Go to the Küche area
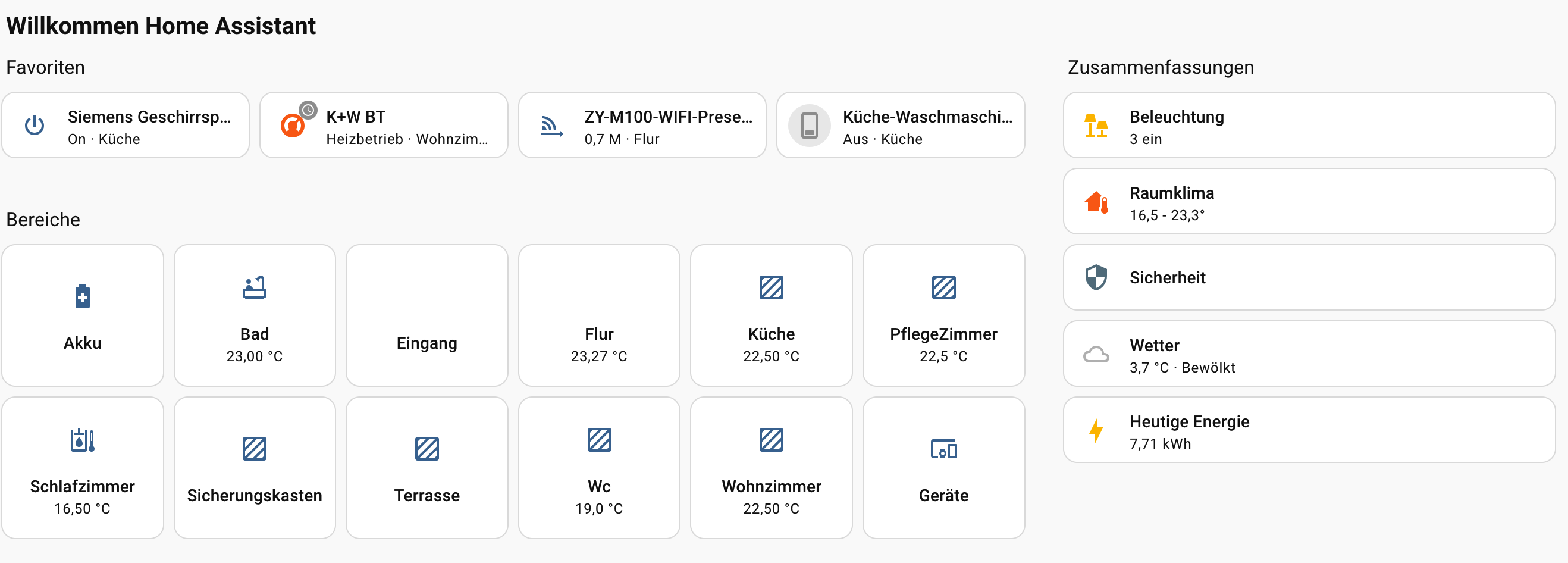Image resolution: width=1568 pixels, height=563 pixels. click(772, 315)
